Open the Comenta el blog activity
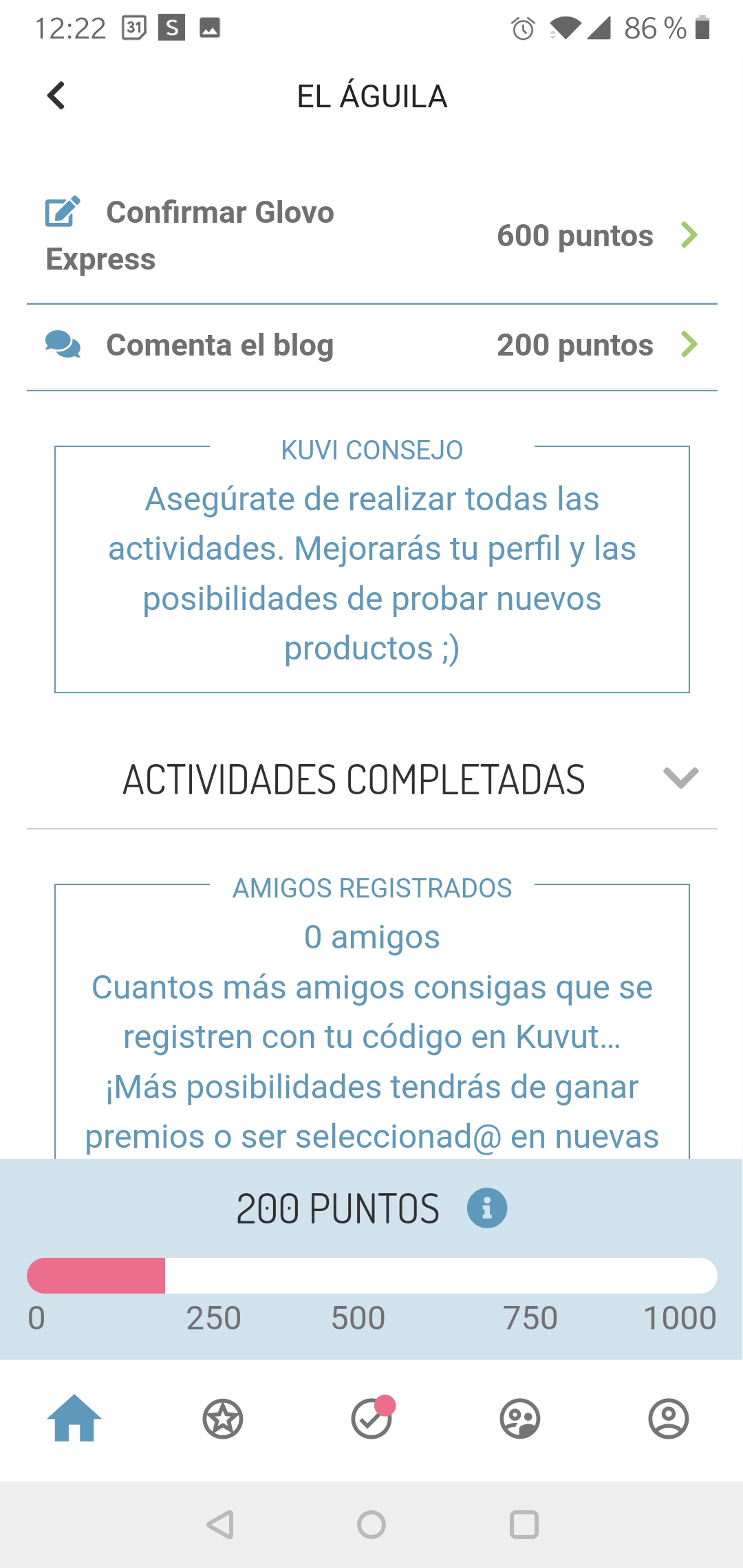 (371, 346)
